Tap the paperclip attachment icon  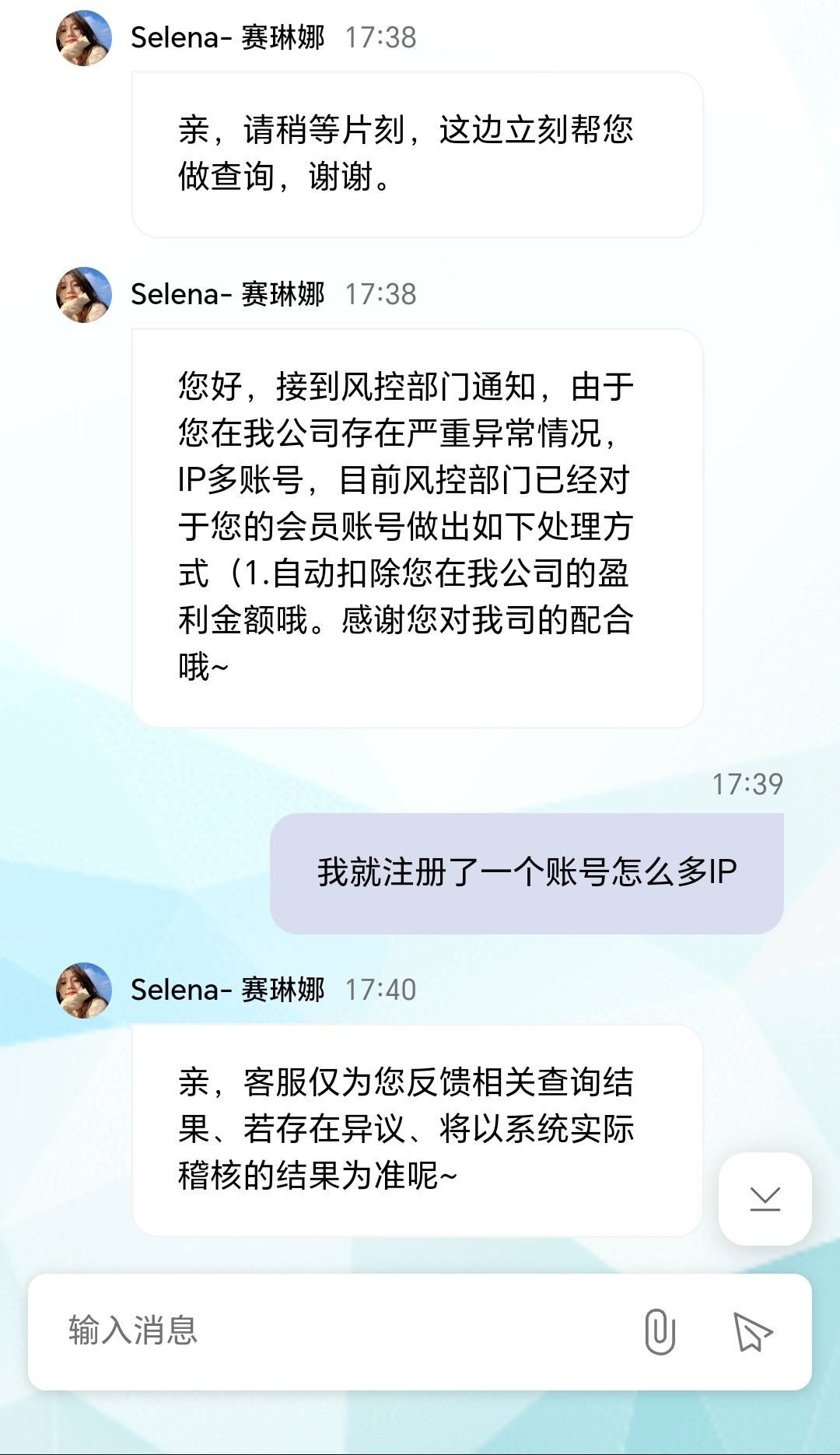point(660,1331)
